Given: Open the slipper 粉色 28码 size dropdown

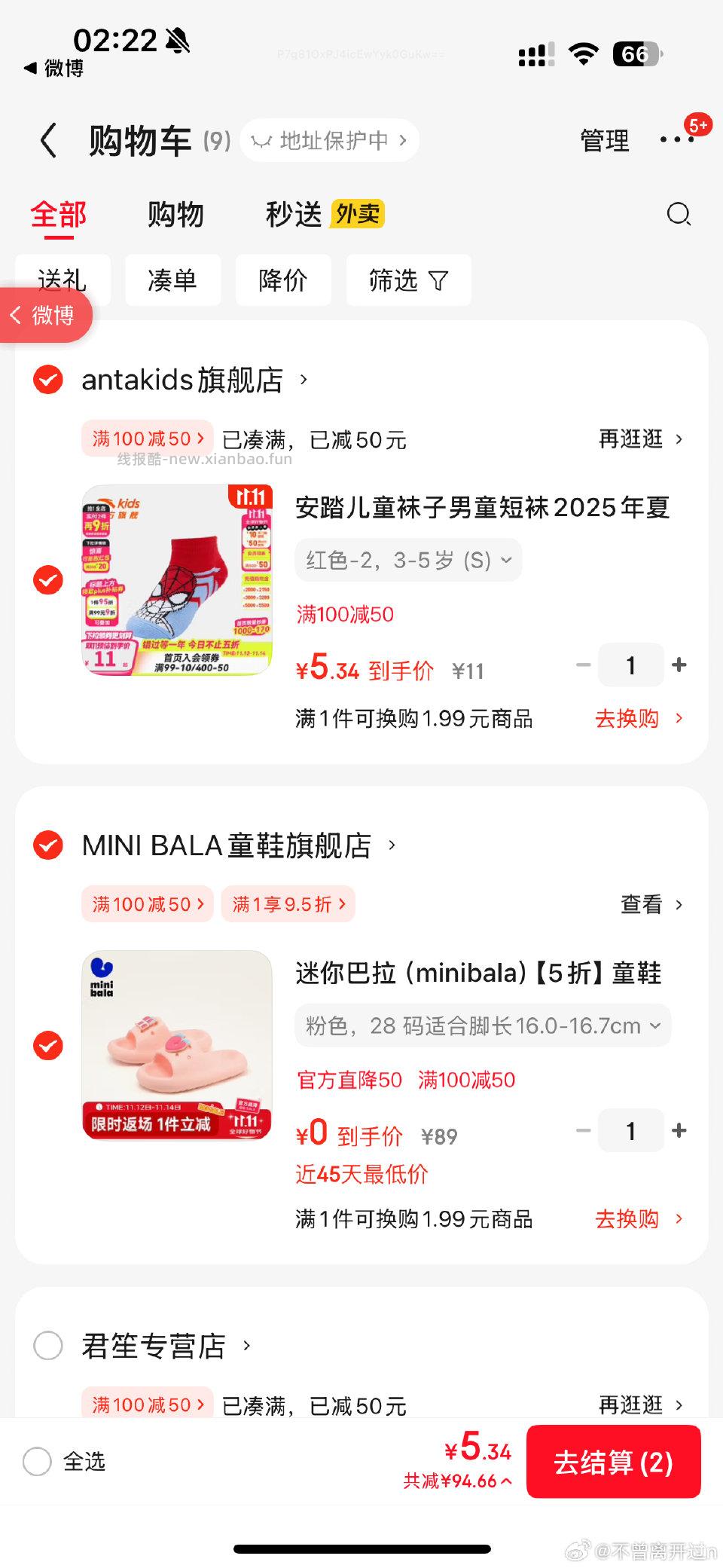Looking at the screenshot, I should coord(480,1025).
